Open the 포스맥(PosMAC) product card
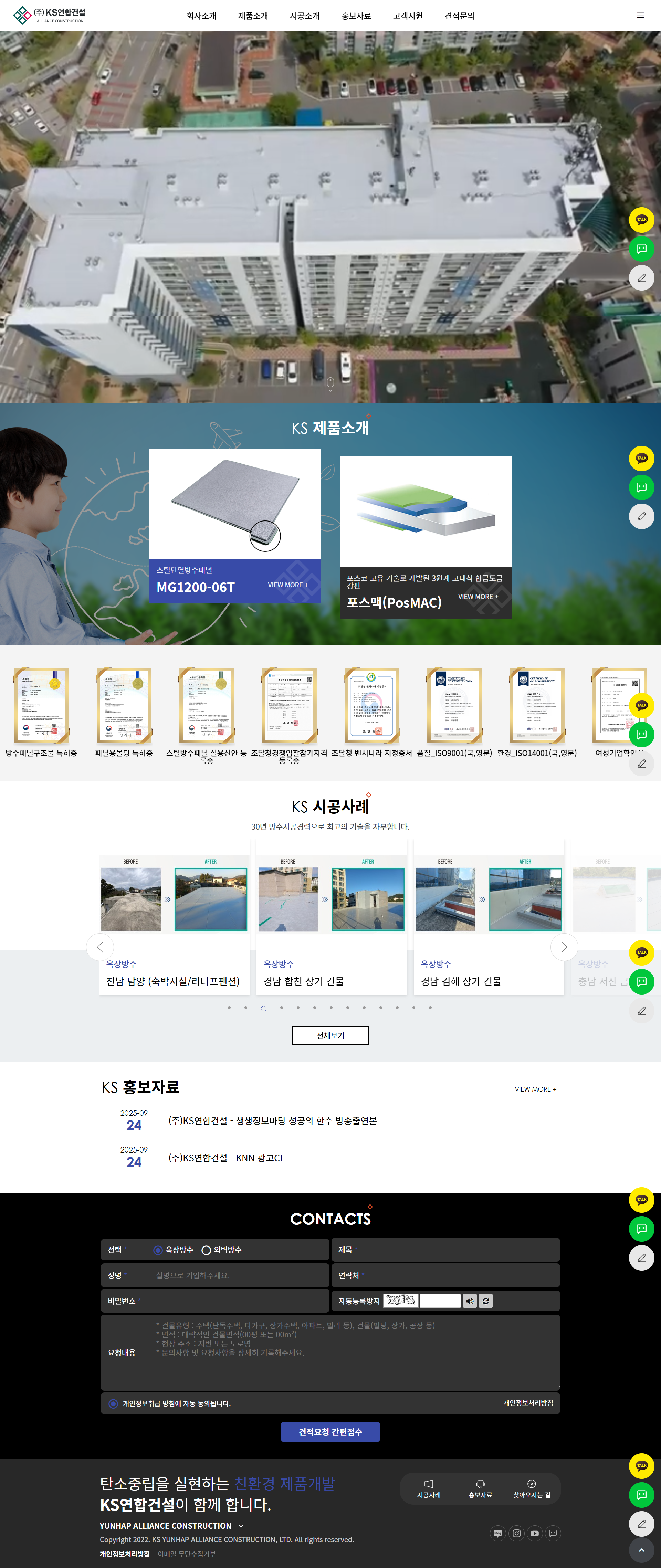This screenshot has height=1568, width=661. point(425,537)
